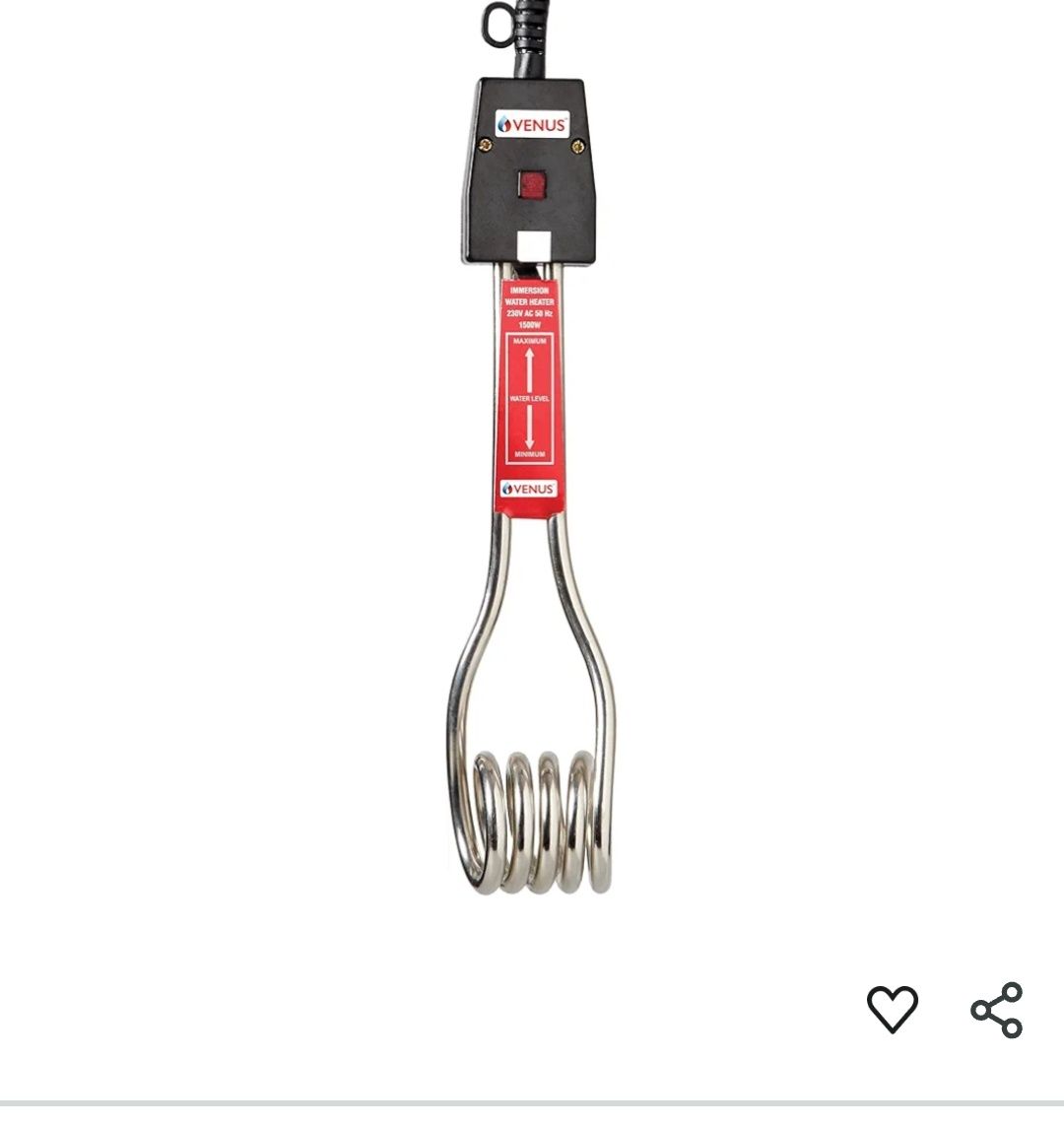Tap the red indicator light on the heater
The width and height of the screenshot is (1064, 1126).
pos(532,182)
